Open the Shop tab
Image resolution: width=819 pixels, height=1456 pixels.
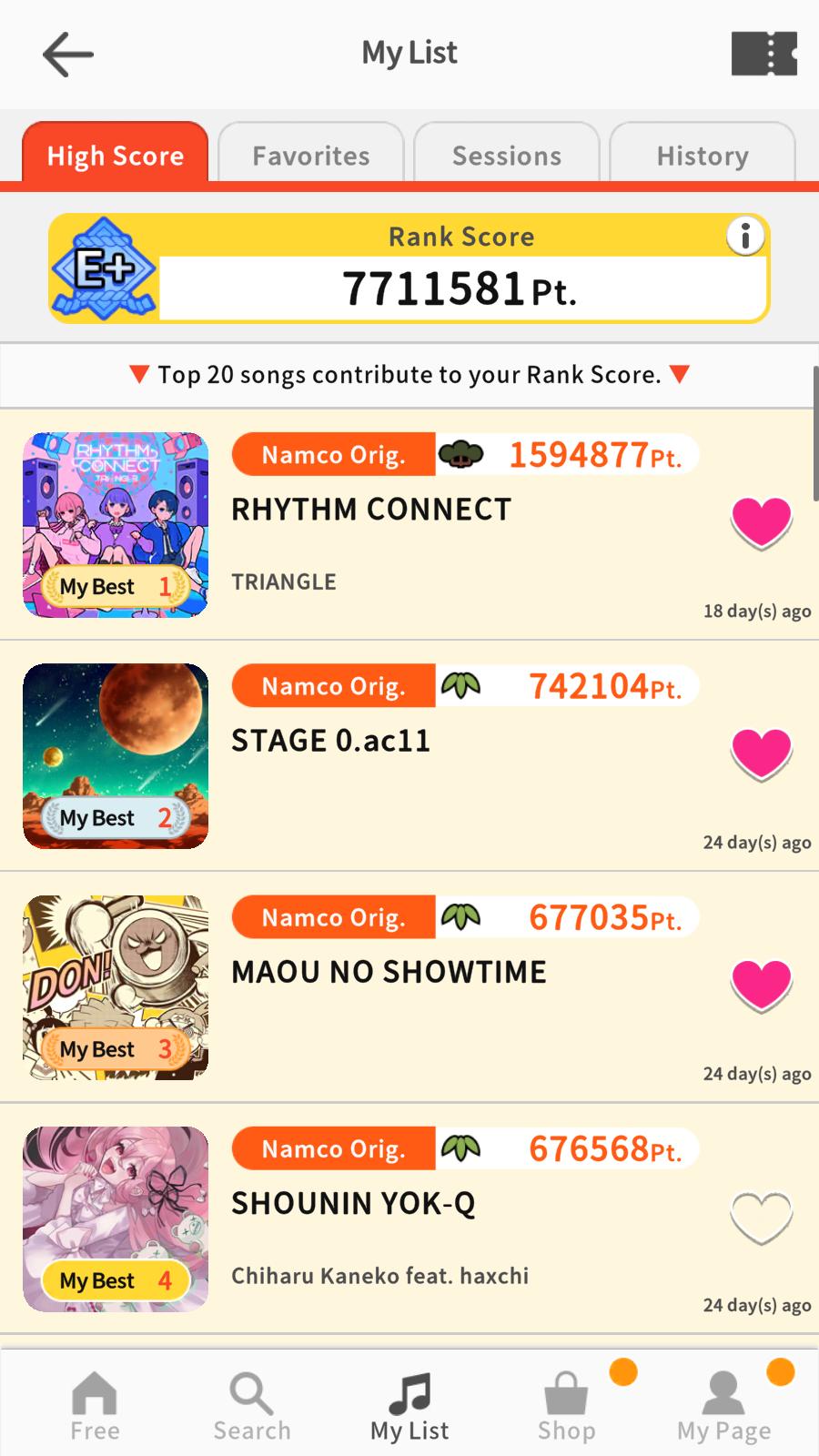coord(566,1406)
